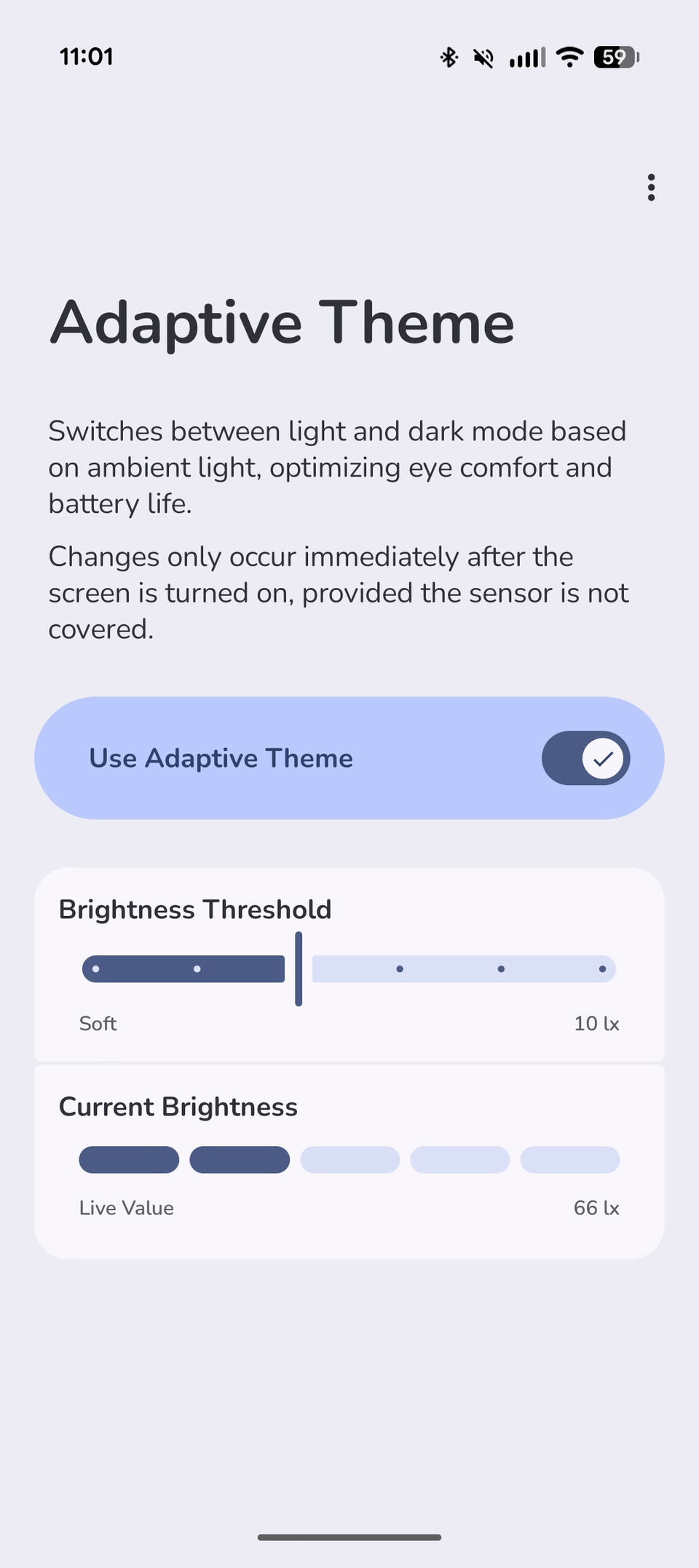Tap a dot on the filled slider track
The width and height of the screenshot is (699, 1568).
tap(197, 968)
